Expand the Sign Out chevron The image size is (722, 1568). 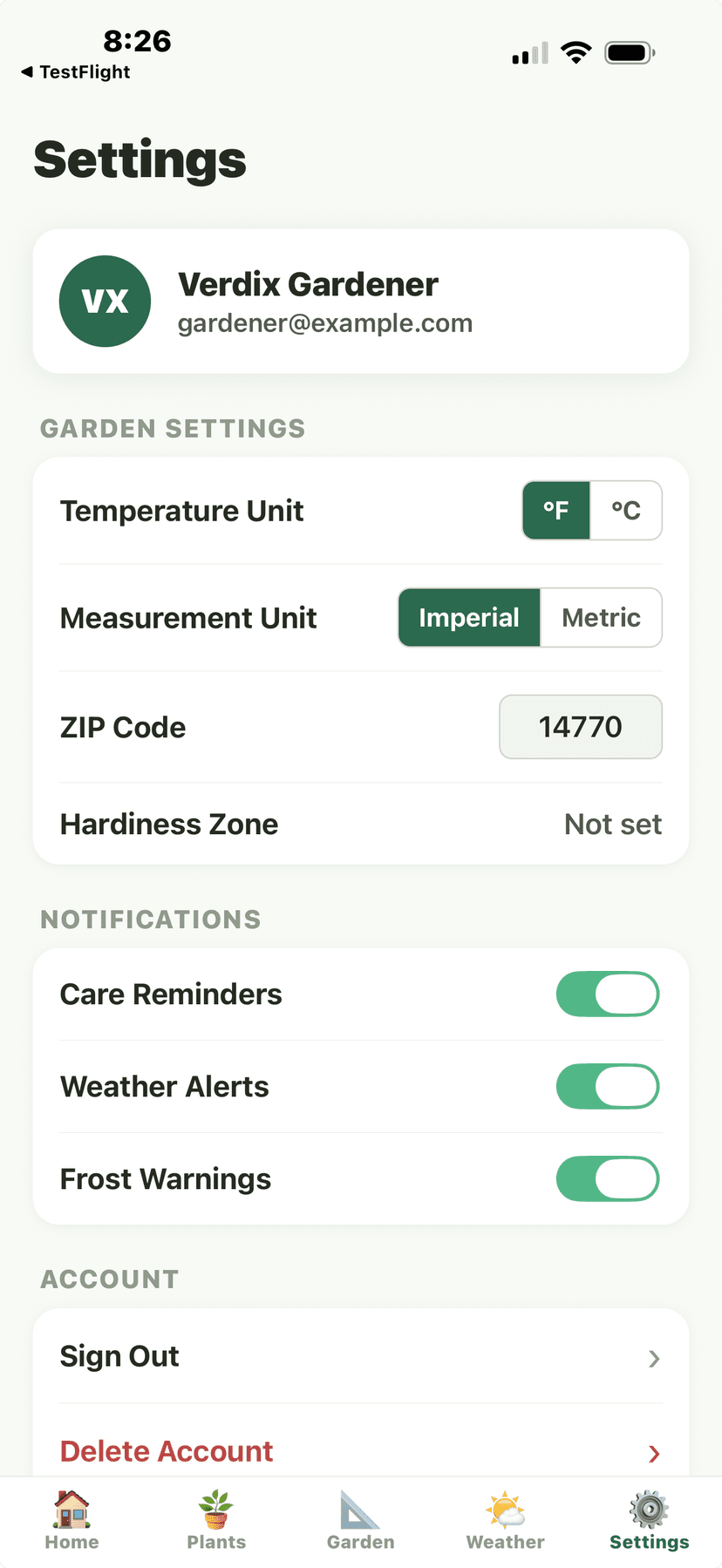tap(654, 1359)
